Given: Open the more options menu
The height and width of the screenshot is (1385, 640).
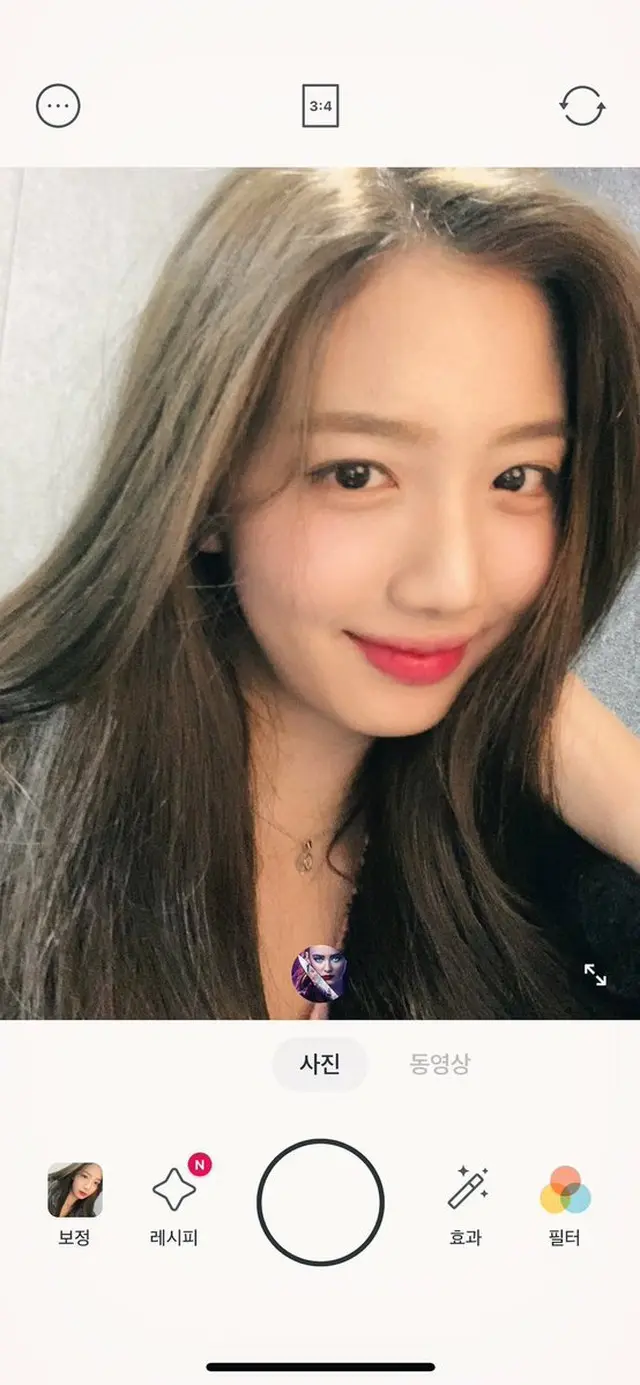Looking at the screenshot, I should click(58, 106).
